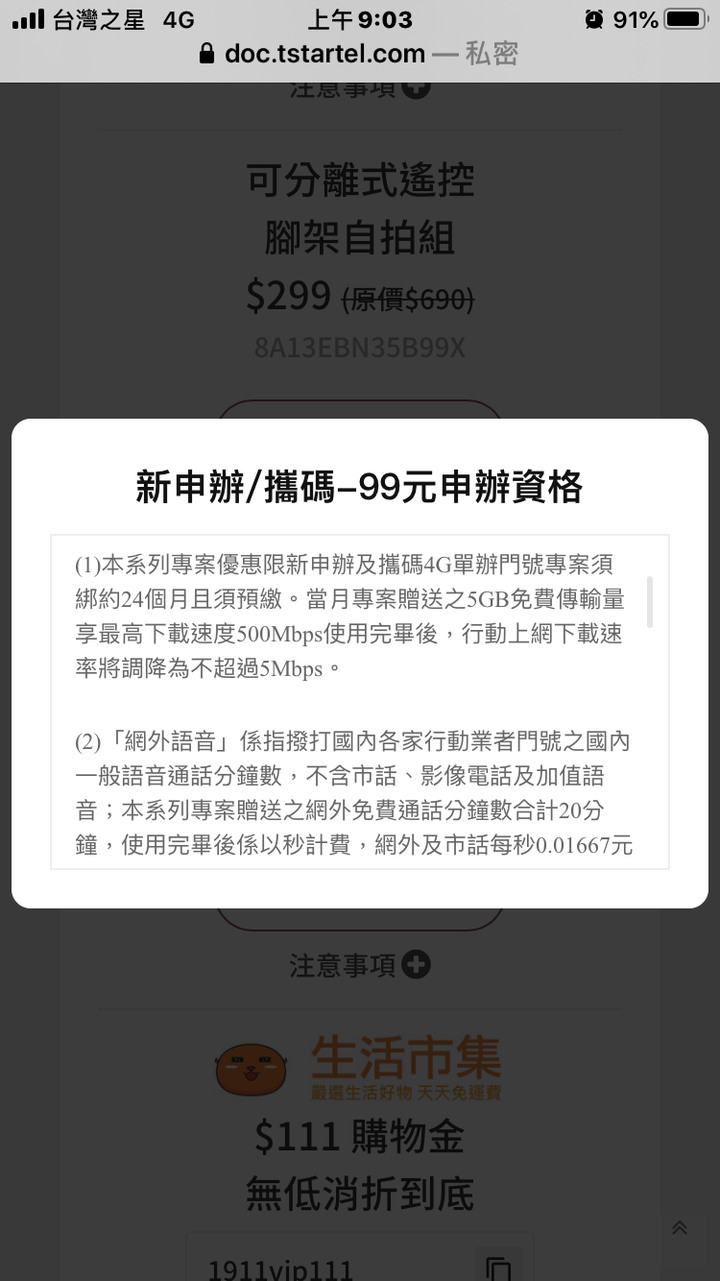Screen dimensions: 720x1281
Task: Tap the doc.tstartel.com address bar
Action: click(359, 53)
